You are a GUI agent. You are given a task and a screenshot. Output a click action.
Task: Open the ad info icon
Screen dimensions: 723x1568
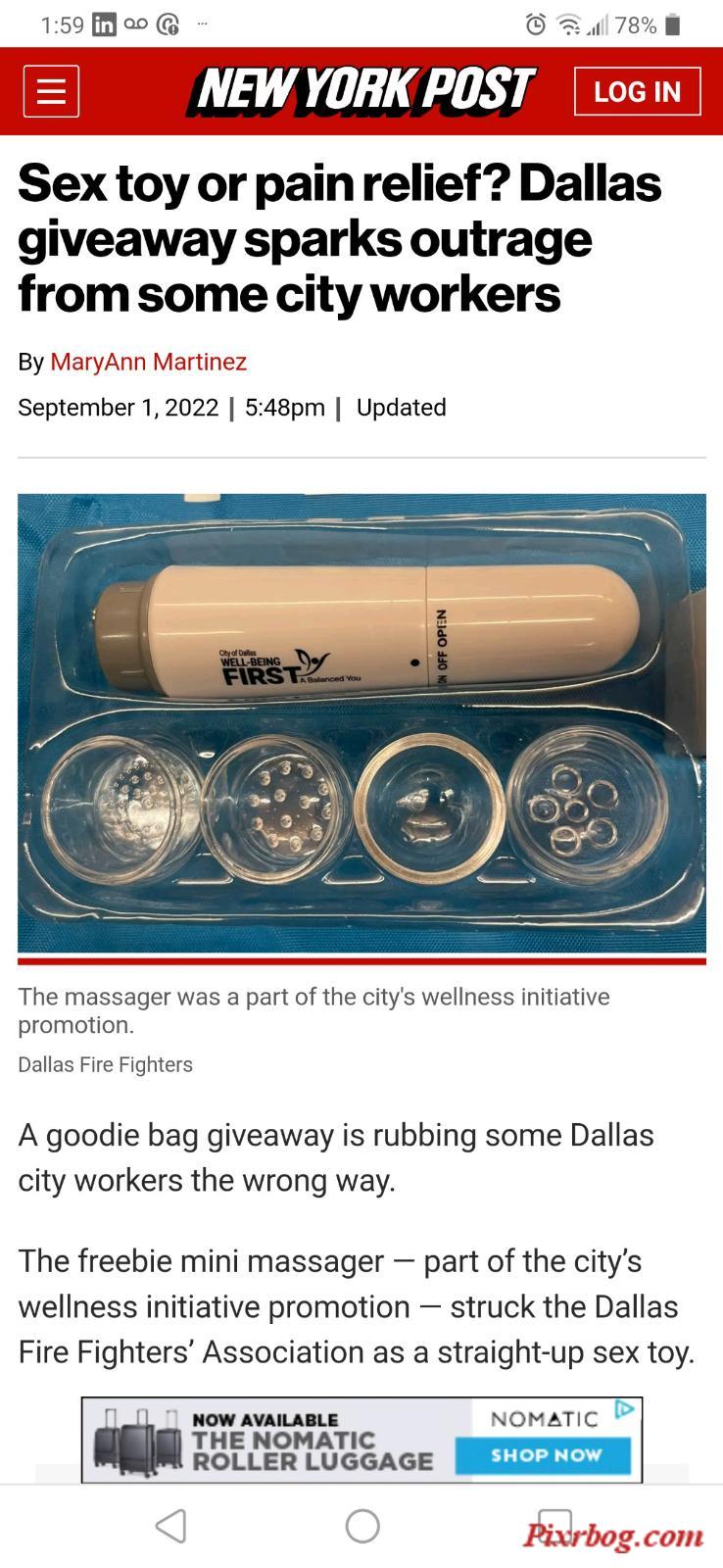coord(624,1409)
